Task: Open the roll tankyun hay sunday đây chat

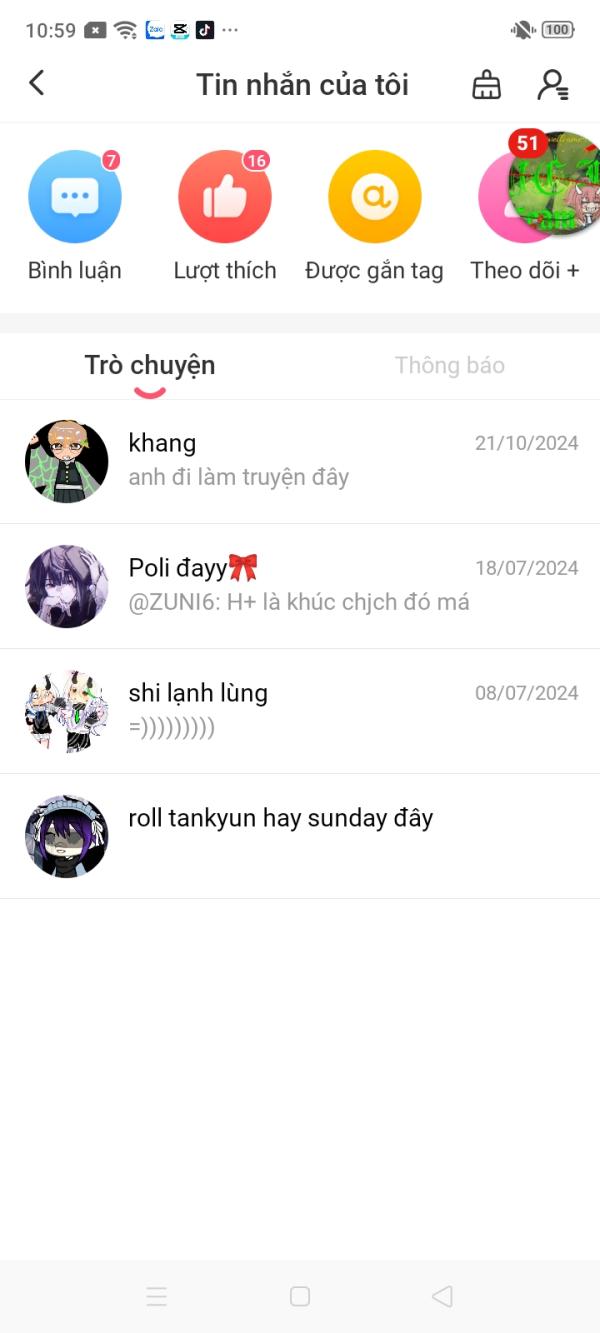Action: click(x=300, y=836)
